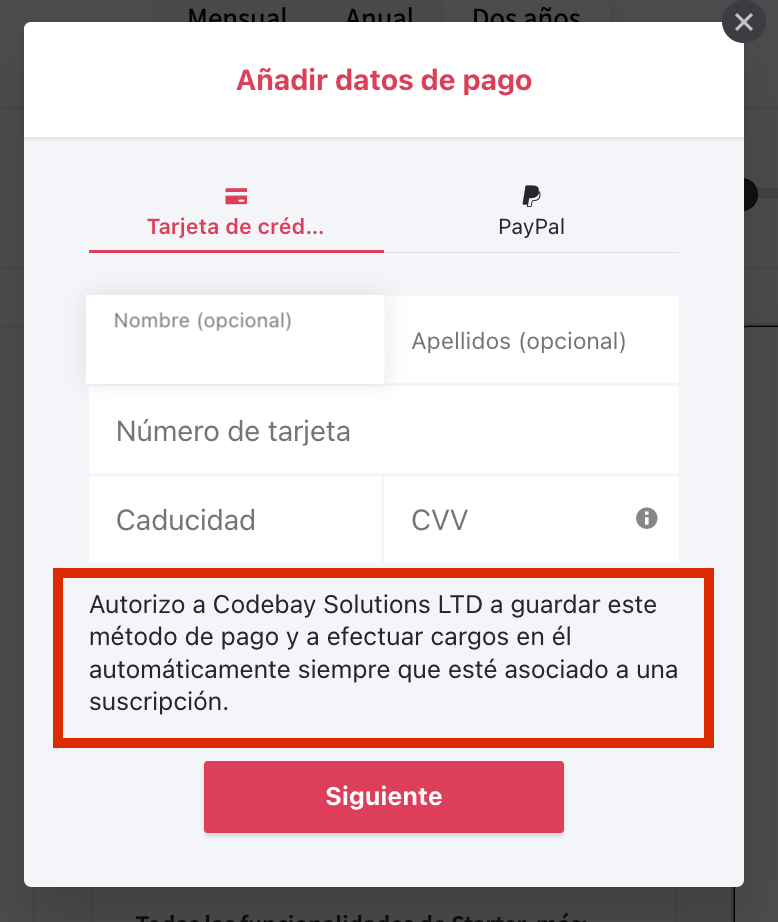Select the Caducidad expiry field

235,520
